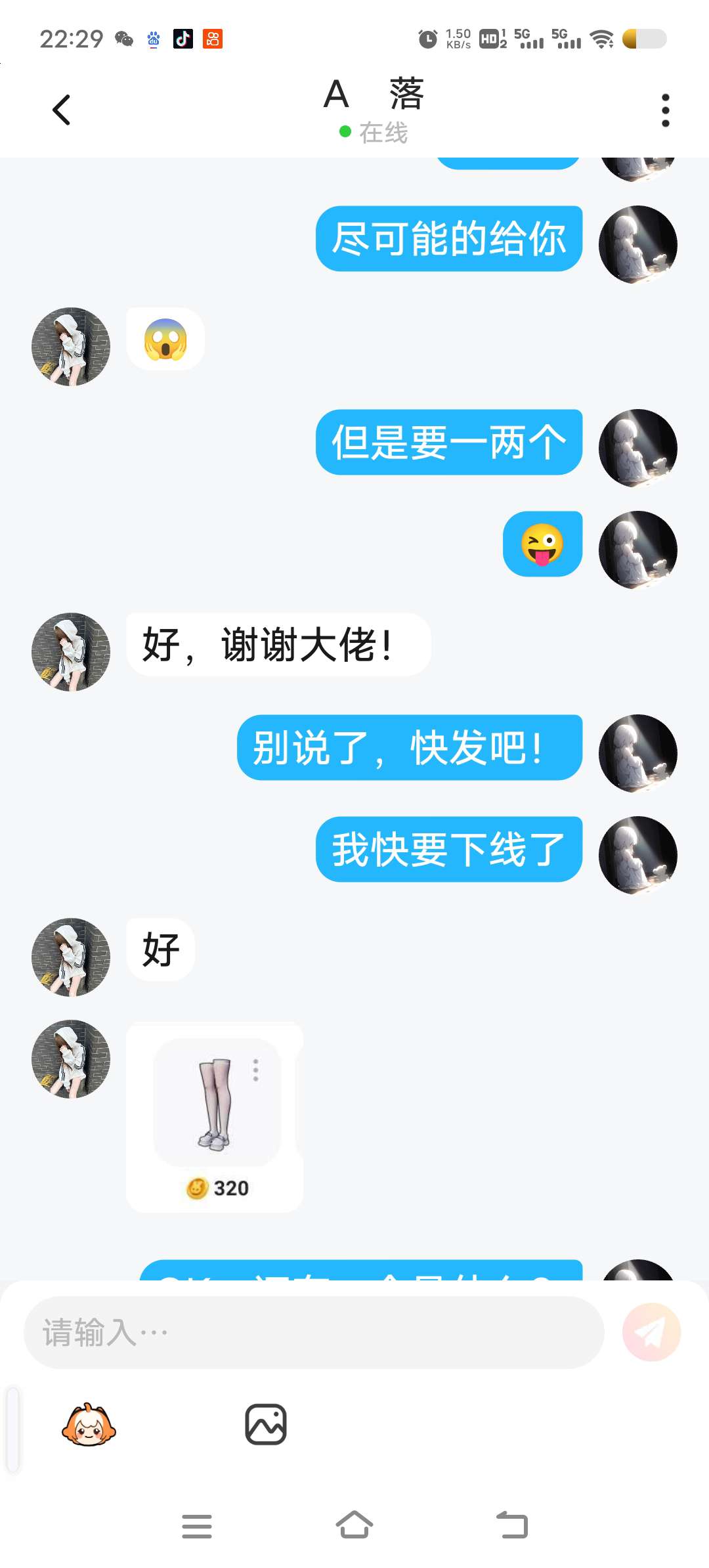Open the emoji sticker picker
The height and width of the screenshot is (1568, 709).
click(89, 1425)
